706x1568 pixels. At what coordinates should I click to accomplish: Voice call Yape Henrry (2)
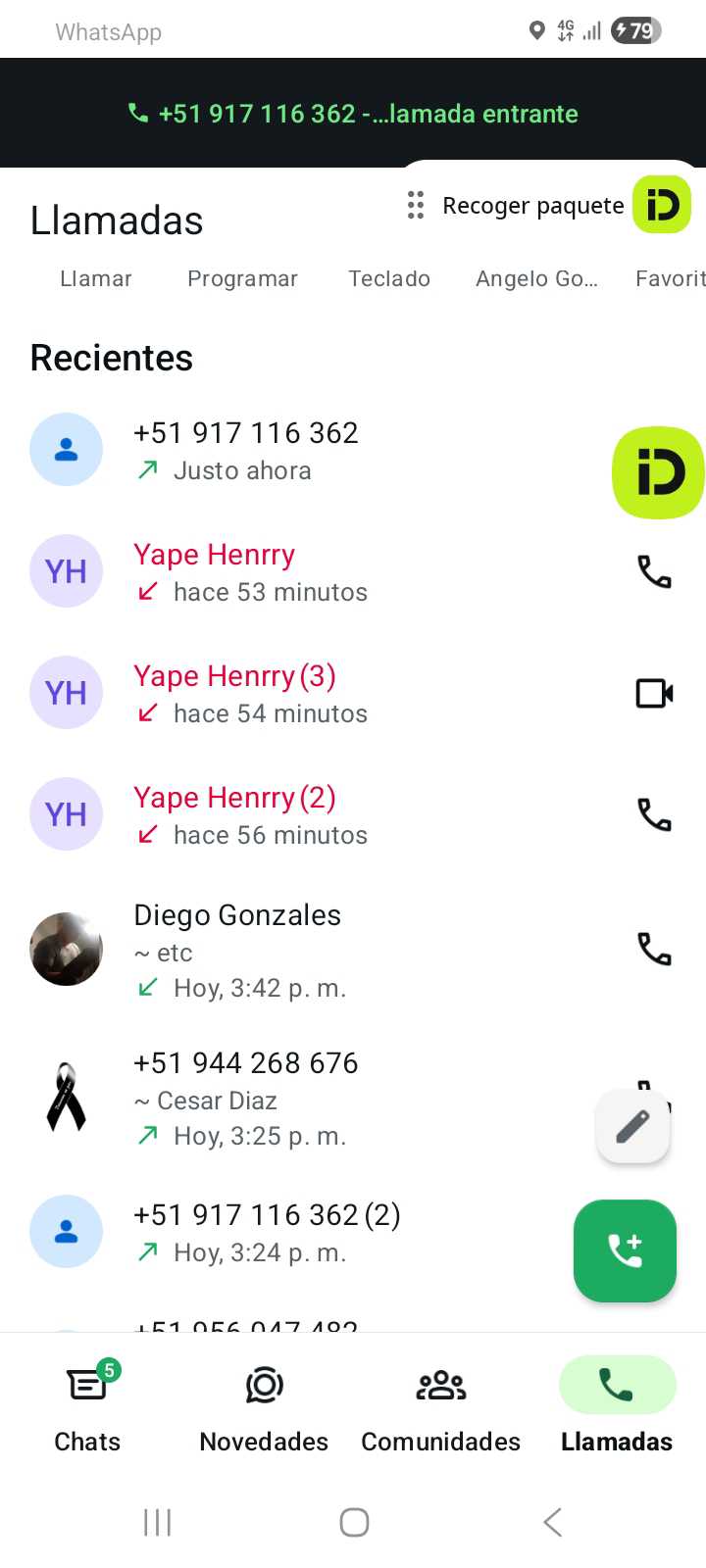pyautogui.click(x=654, y=814)
